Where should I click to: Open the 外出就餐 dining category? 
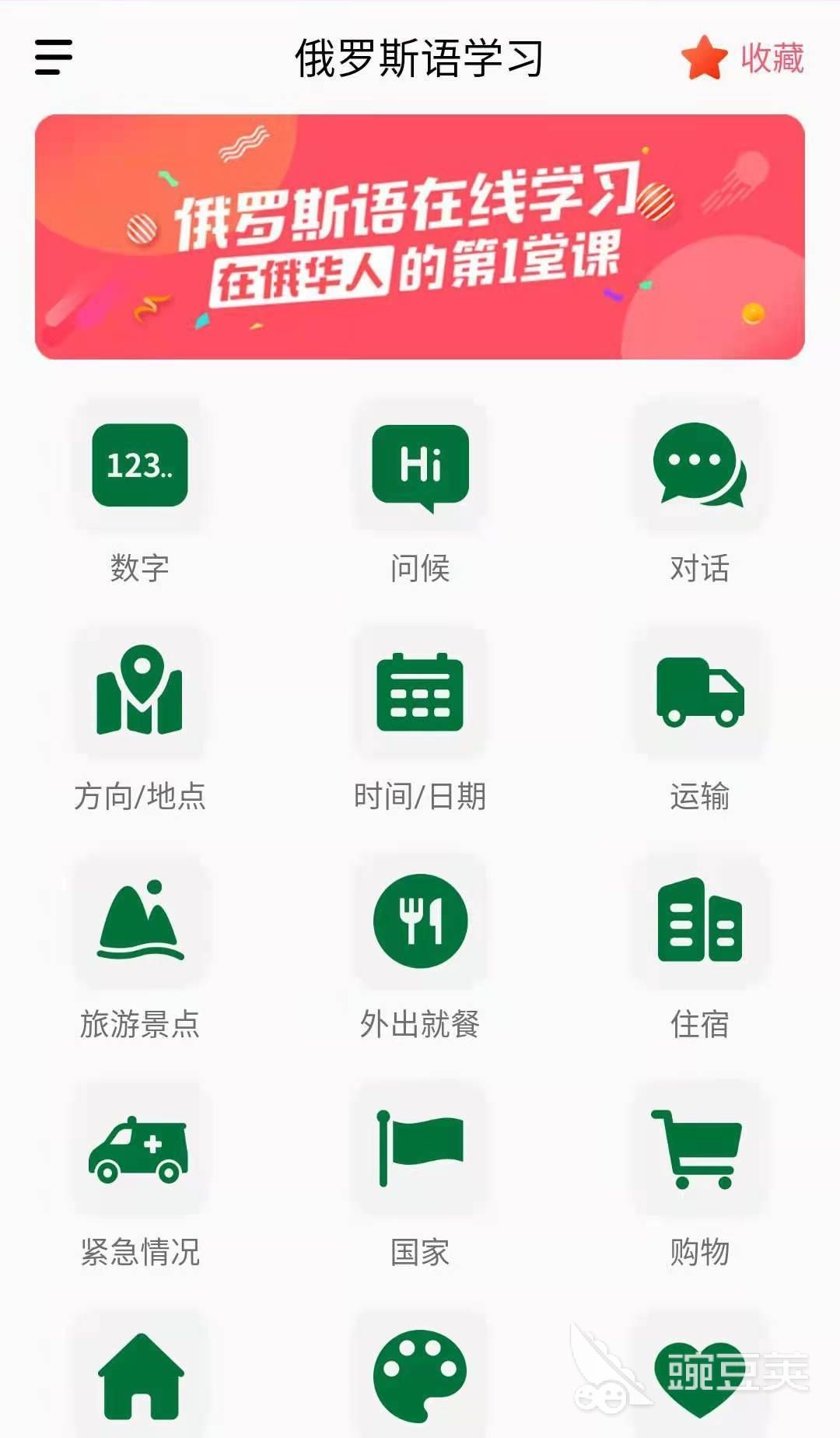point(420,922)
